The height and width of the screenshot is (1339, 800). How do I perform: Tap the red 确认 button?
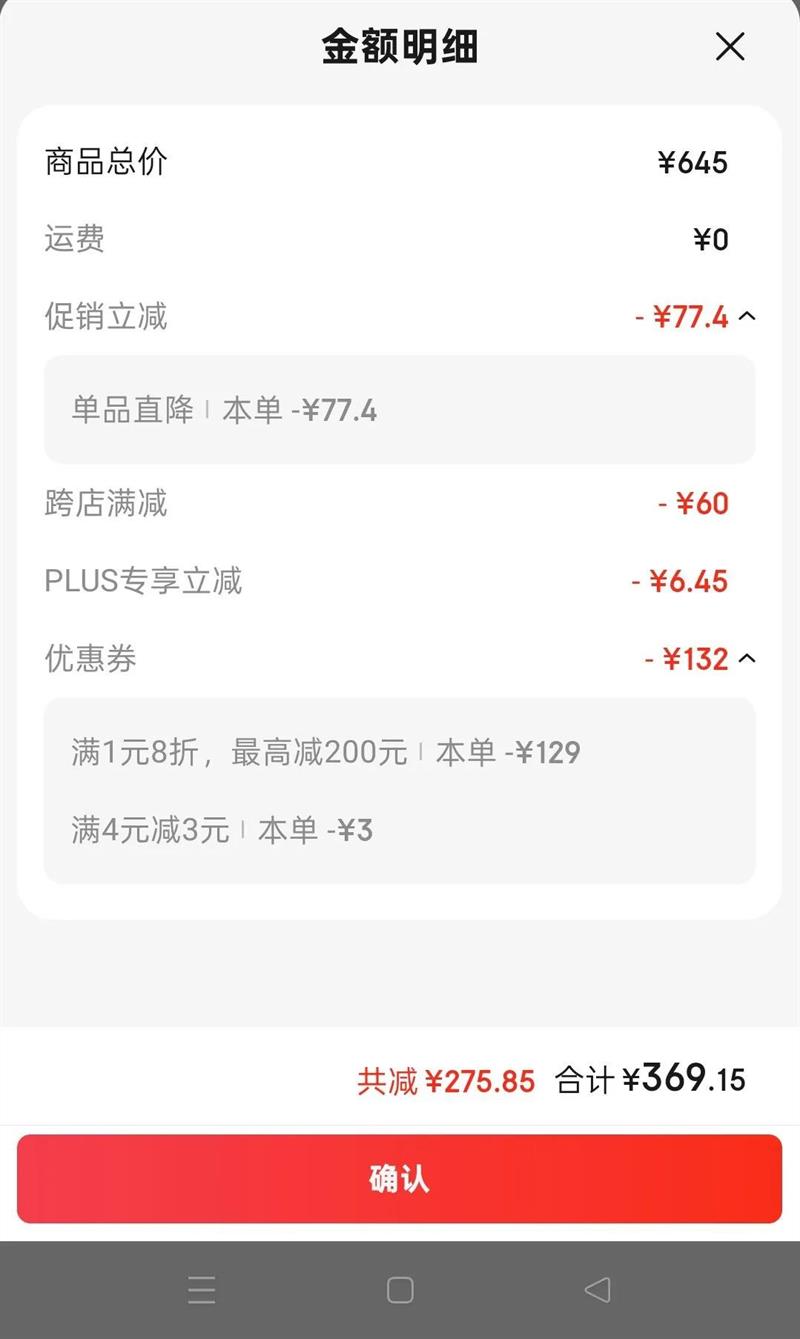[x=399, y=1178]
